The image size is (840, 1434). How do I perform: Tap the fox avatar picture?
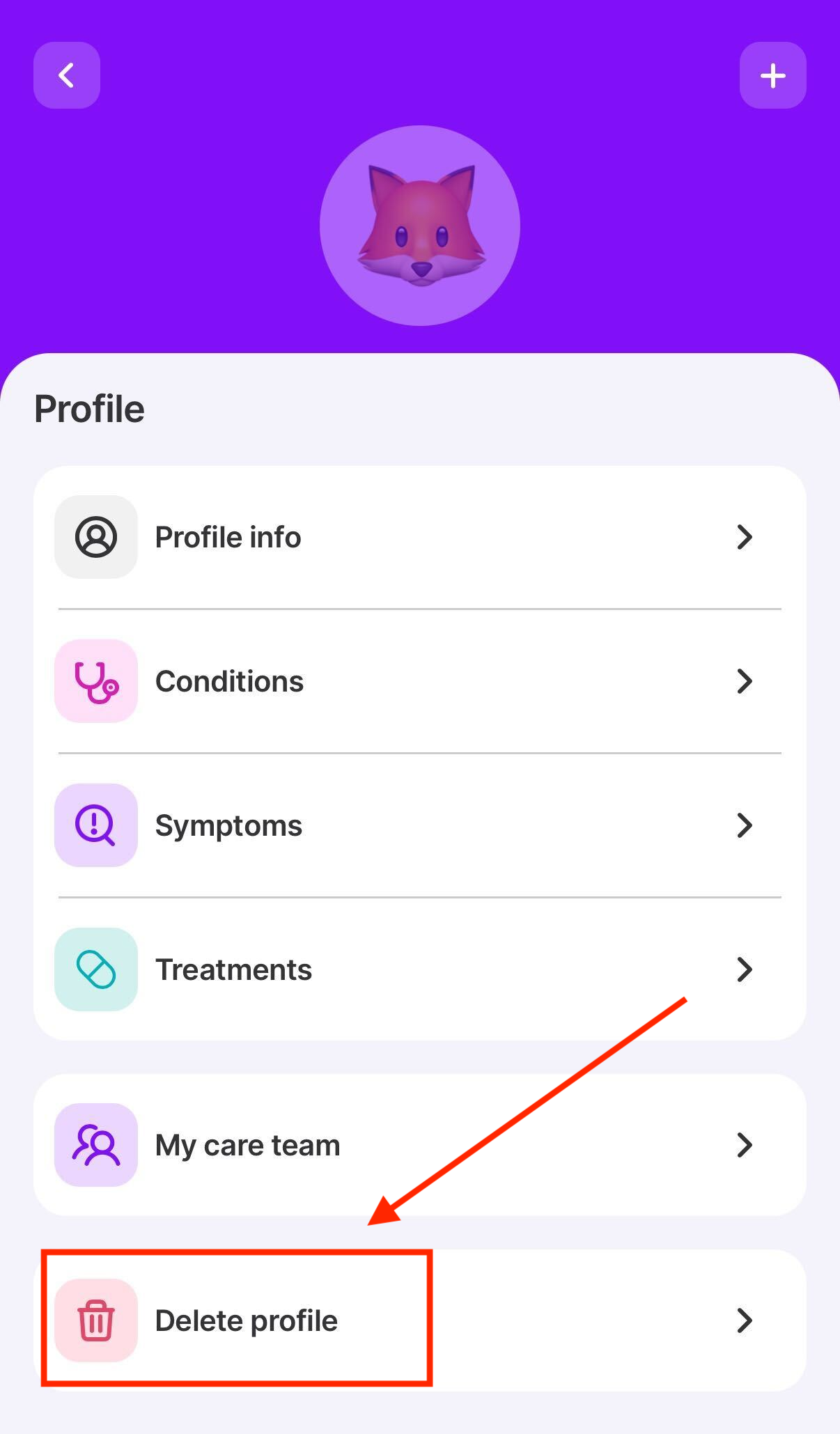tap(420, 226)
